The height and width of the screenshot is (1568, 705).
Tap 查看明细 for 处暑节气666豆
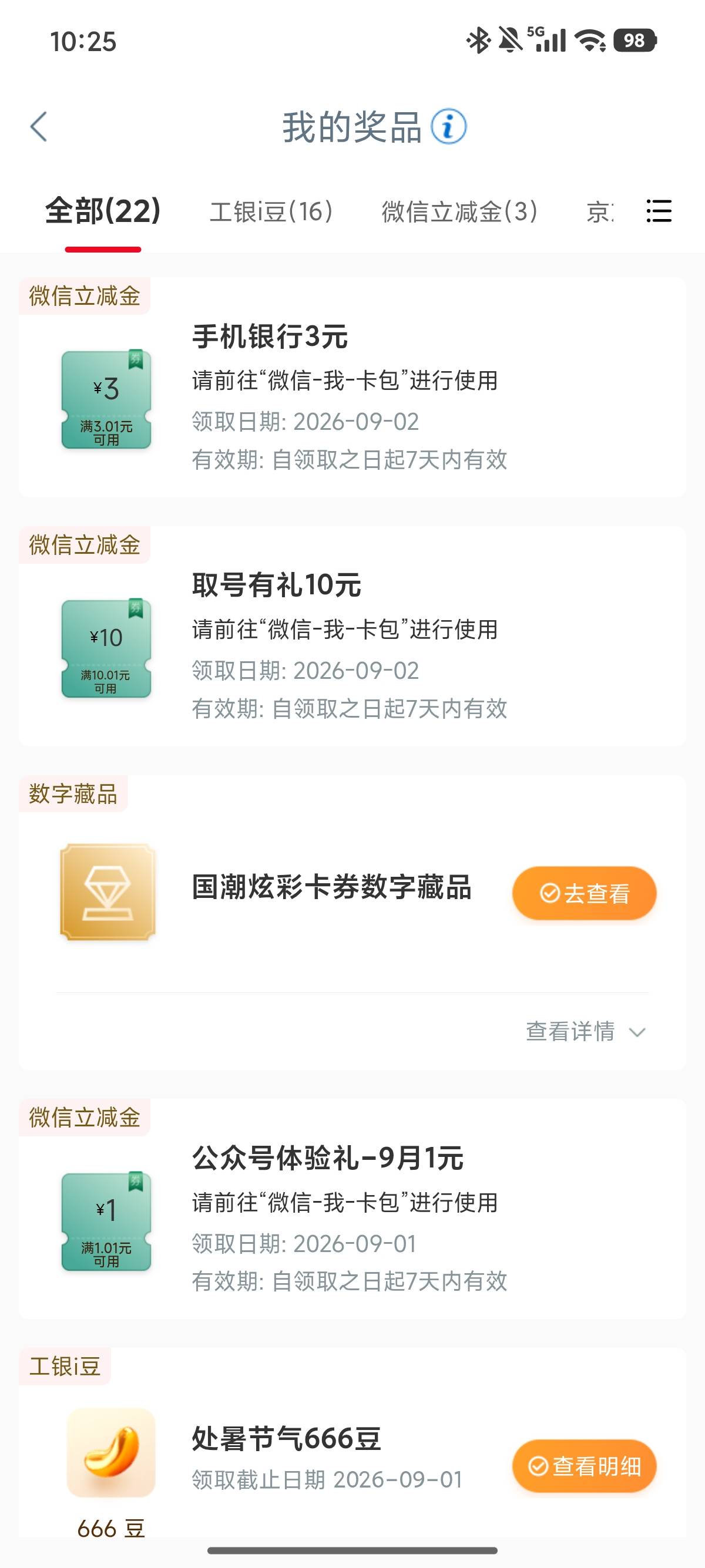click(584, 1466)
